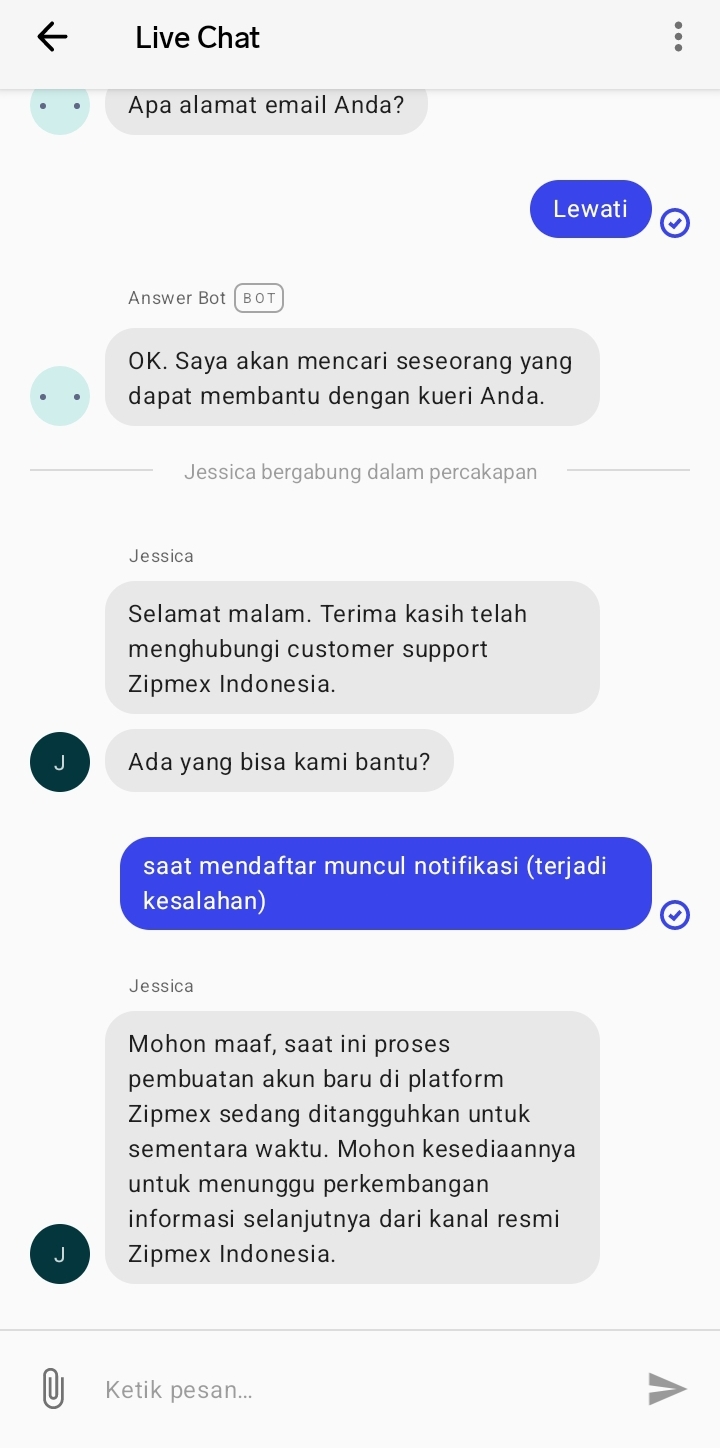Go back from Live Chat

click(52, 38)
